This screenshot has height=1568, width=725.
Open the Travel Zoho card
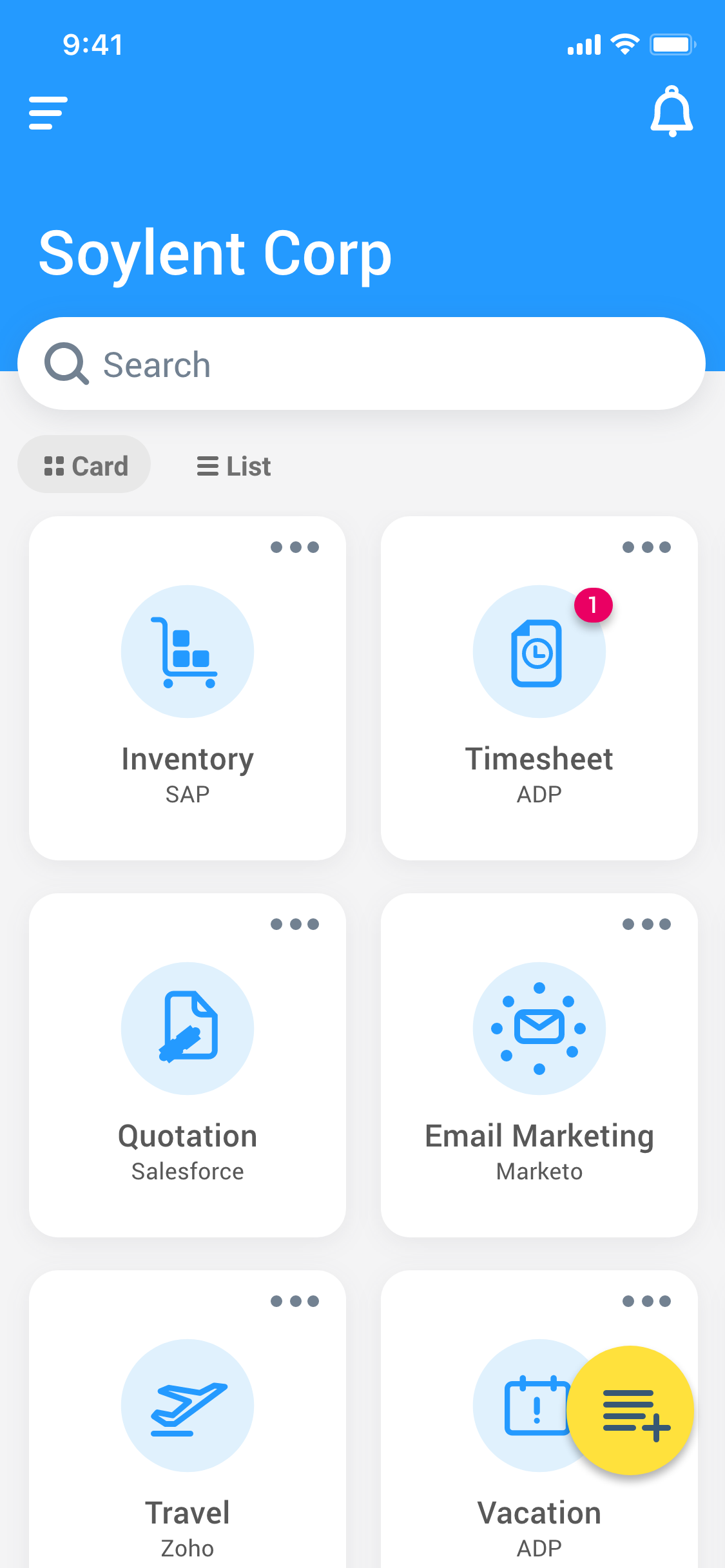click(x=188, y=1419)
